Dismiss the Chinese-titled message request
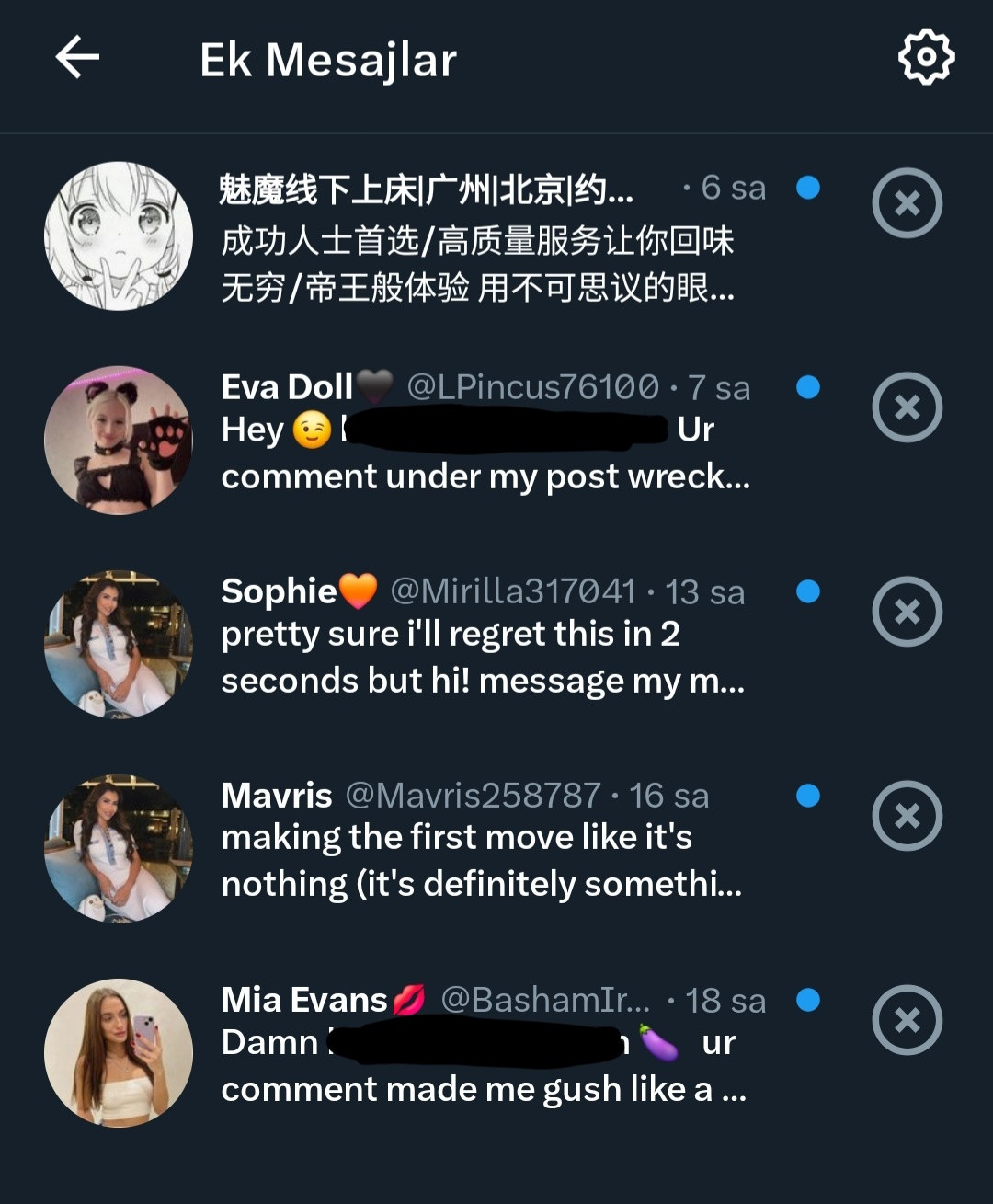The image size is (993, 1204). pos(907,203)
